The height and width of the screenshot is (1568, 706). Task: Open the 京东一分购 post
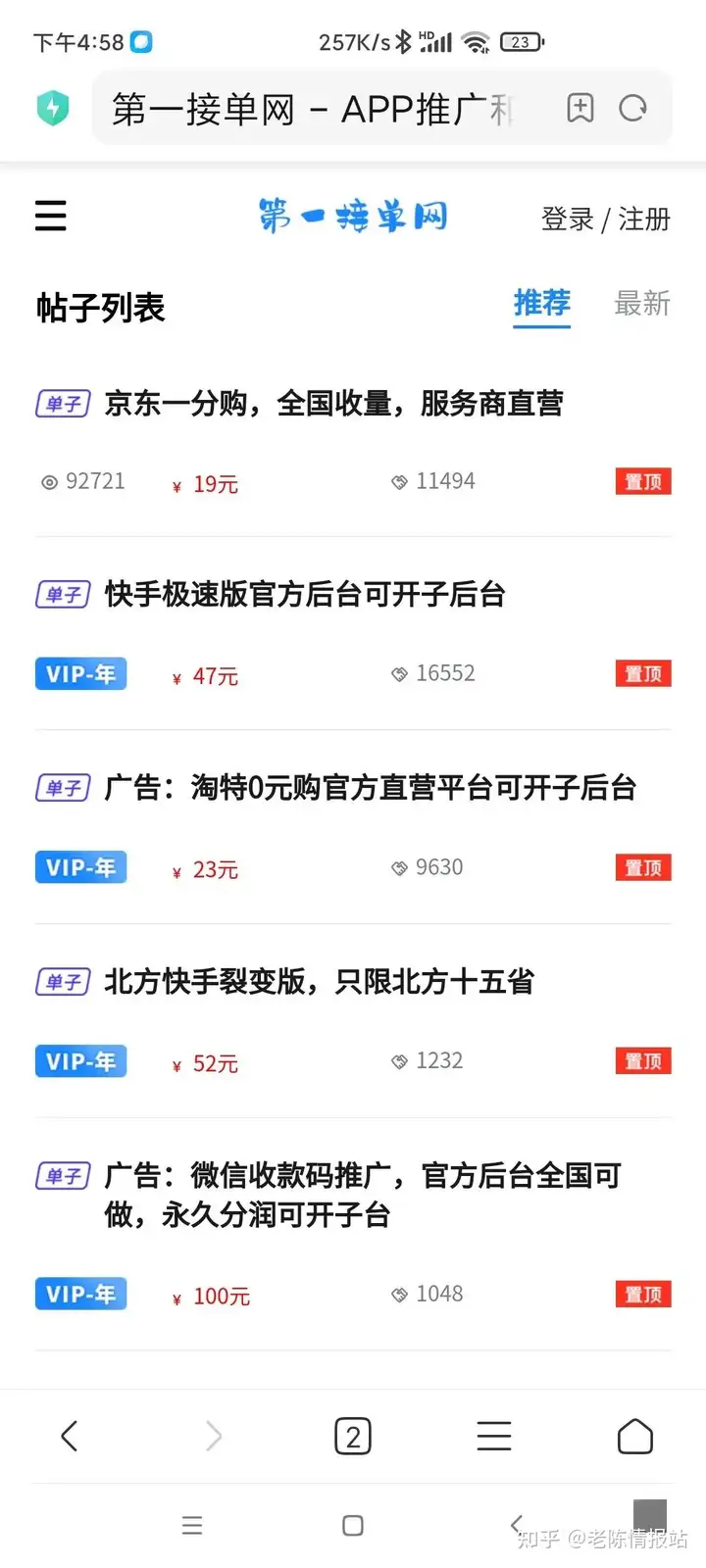(x=333, y=404)
